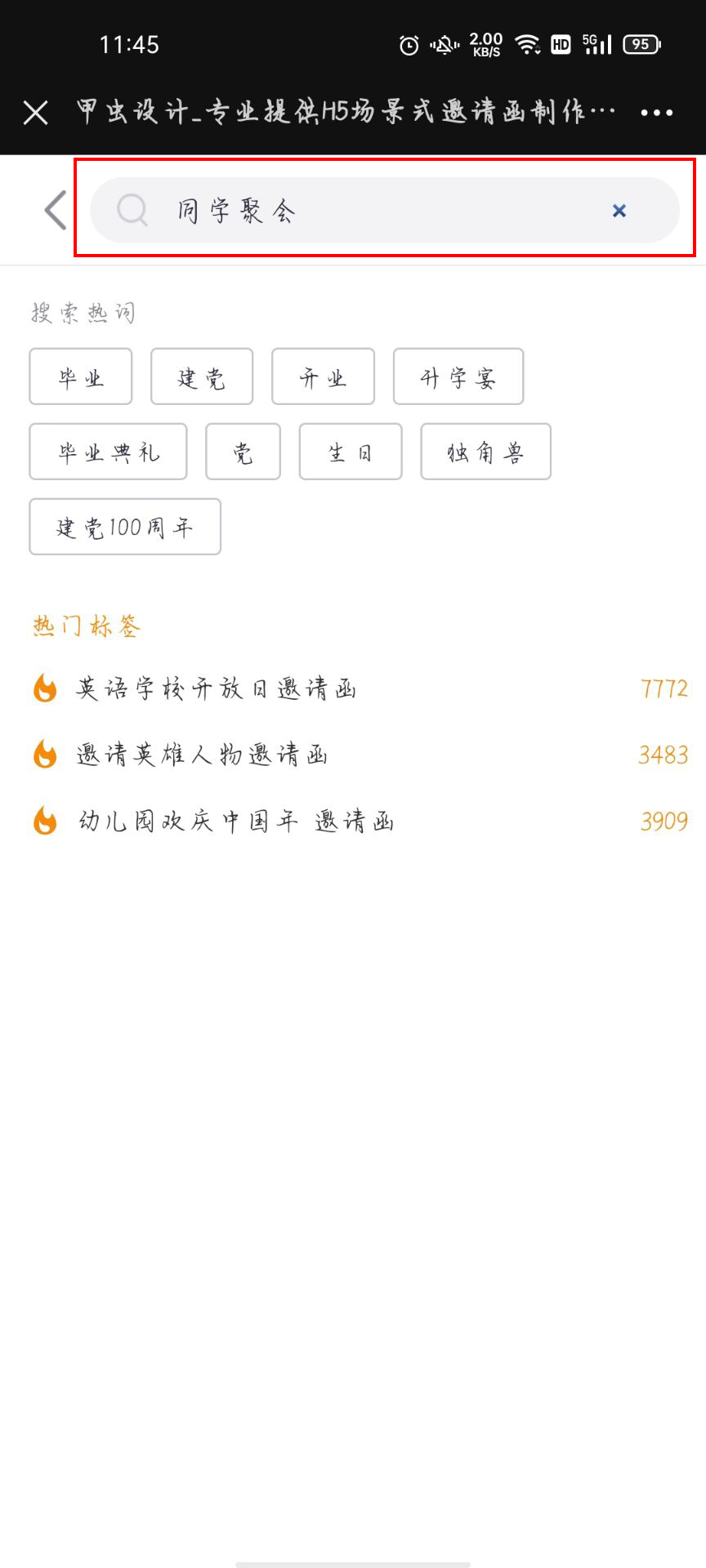Click the flame icon beside 英语学校开放日邀请函
The image size is (706, 1568).
pyautogui.click(x=43, y=688)
